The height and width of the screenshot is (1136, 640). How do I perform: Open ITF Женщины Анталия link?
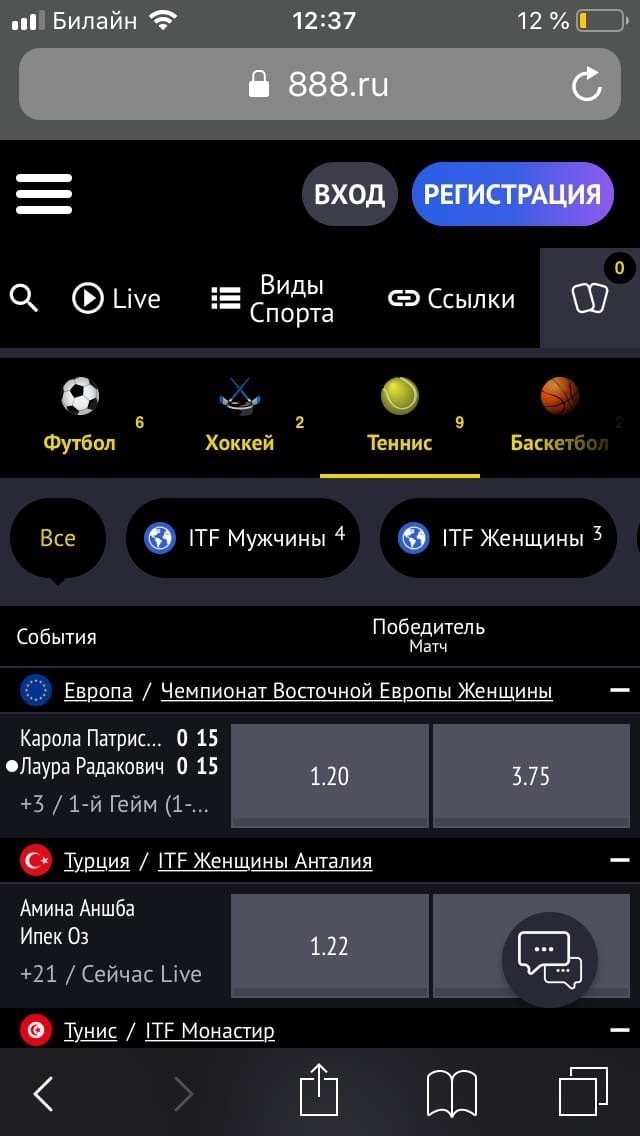(265, 861)
